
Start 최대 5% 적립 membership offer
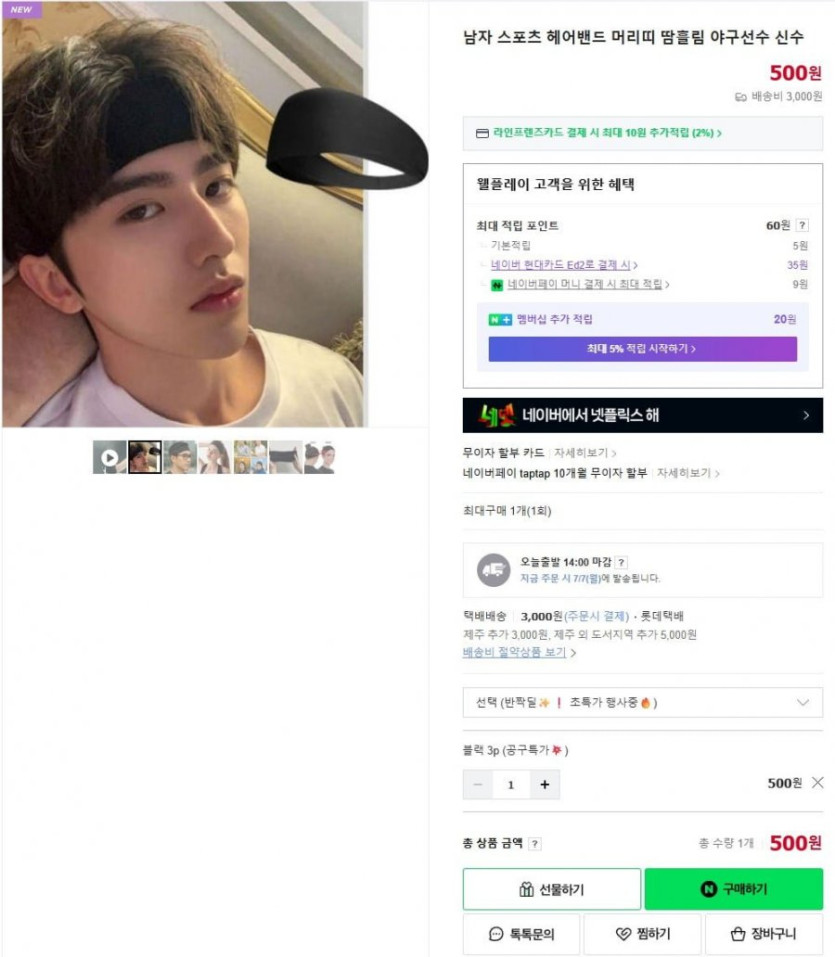point(642,349)
